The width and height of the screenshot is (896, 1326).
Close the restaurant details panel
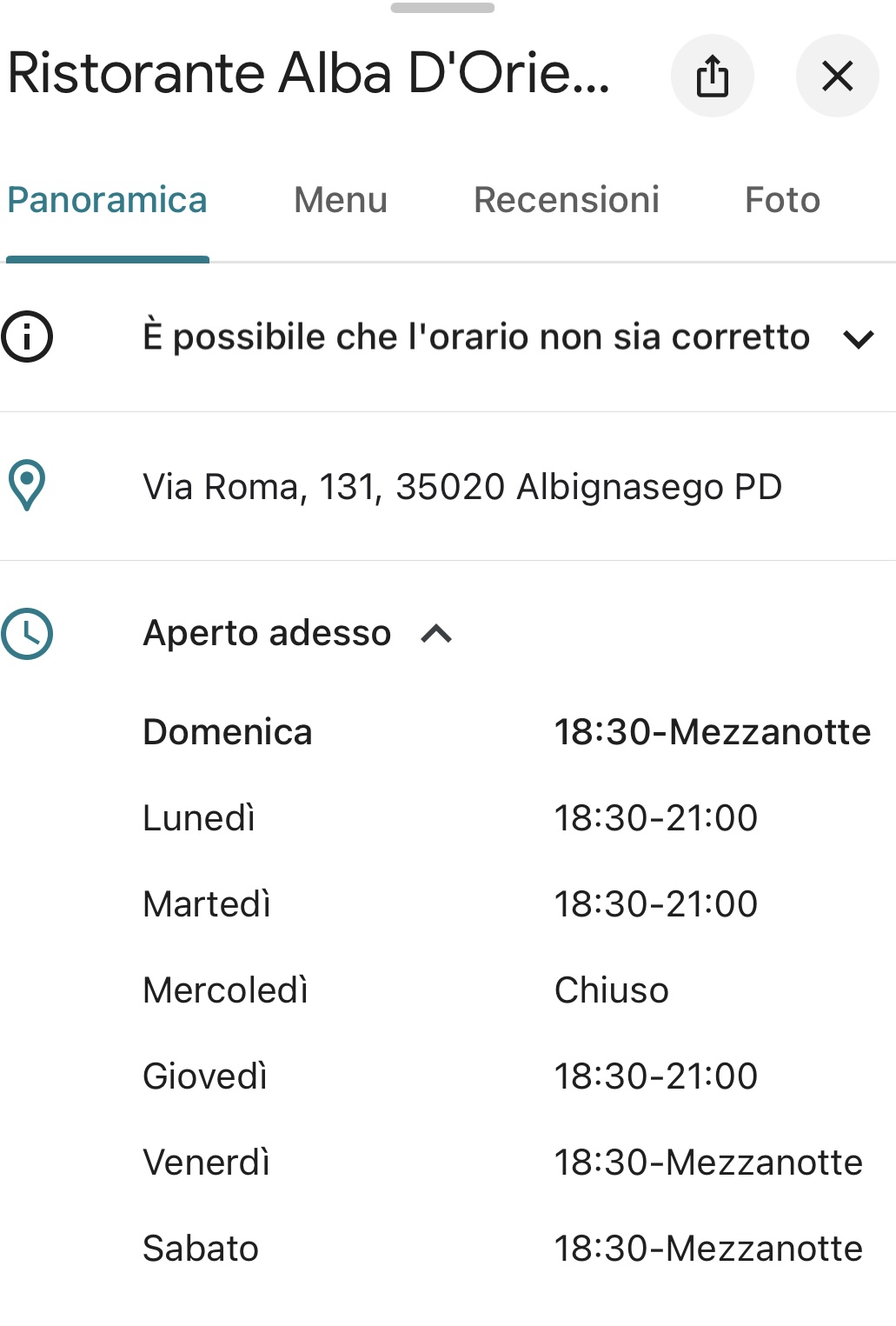coord(837,76)
